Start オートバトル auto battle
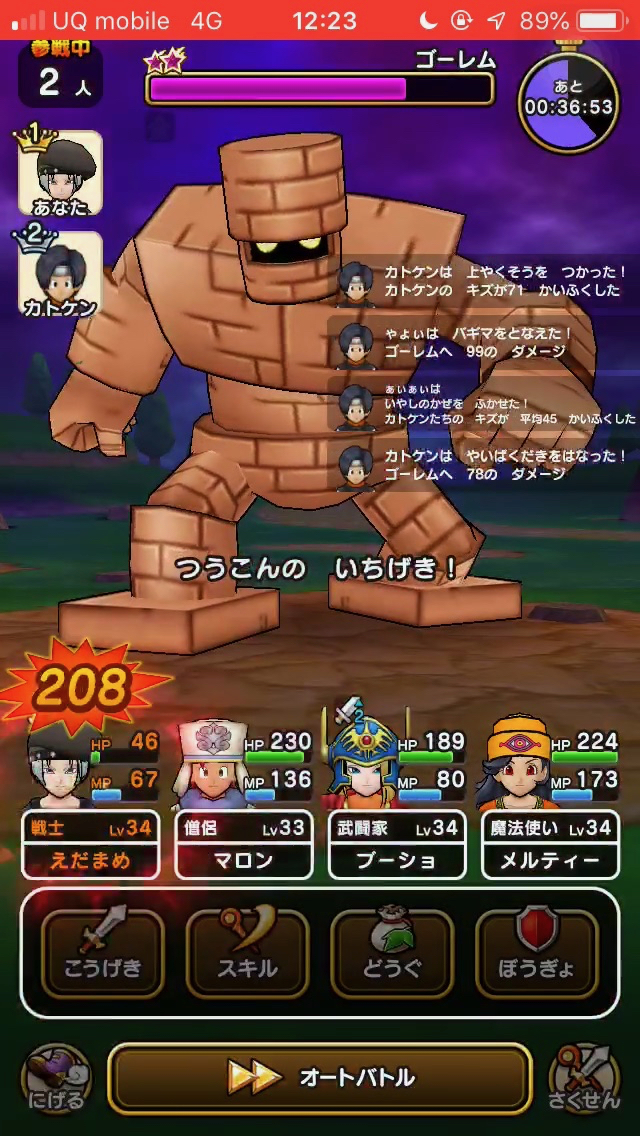 [x=320, y=1078]
